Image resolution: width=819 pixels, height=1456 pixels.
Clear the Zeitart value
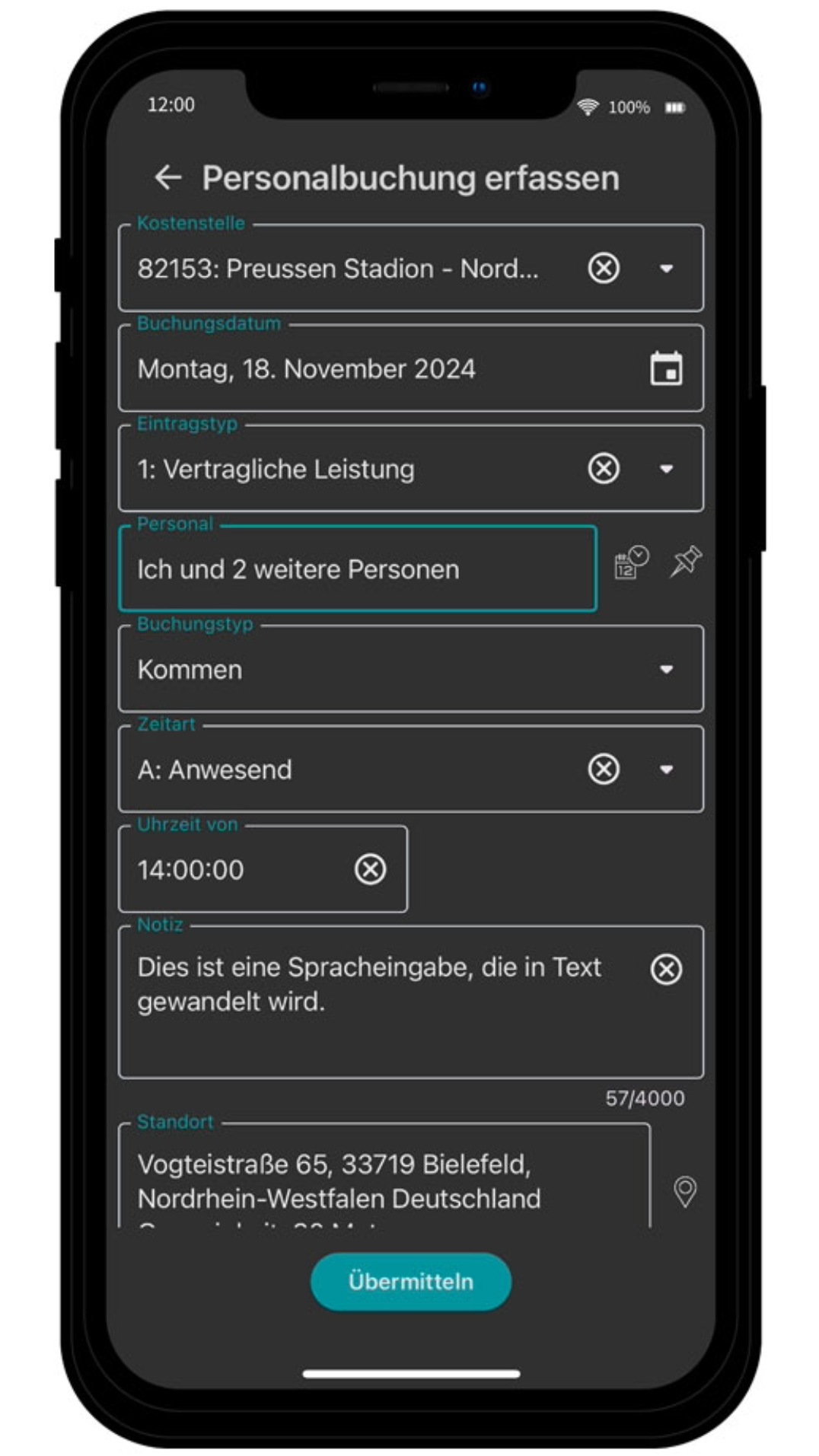point(604,769)
